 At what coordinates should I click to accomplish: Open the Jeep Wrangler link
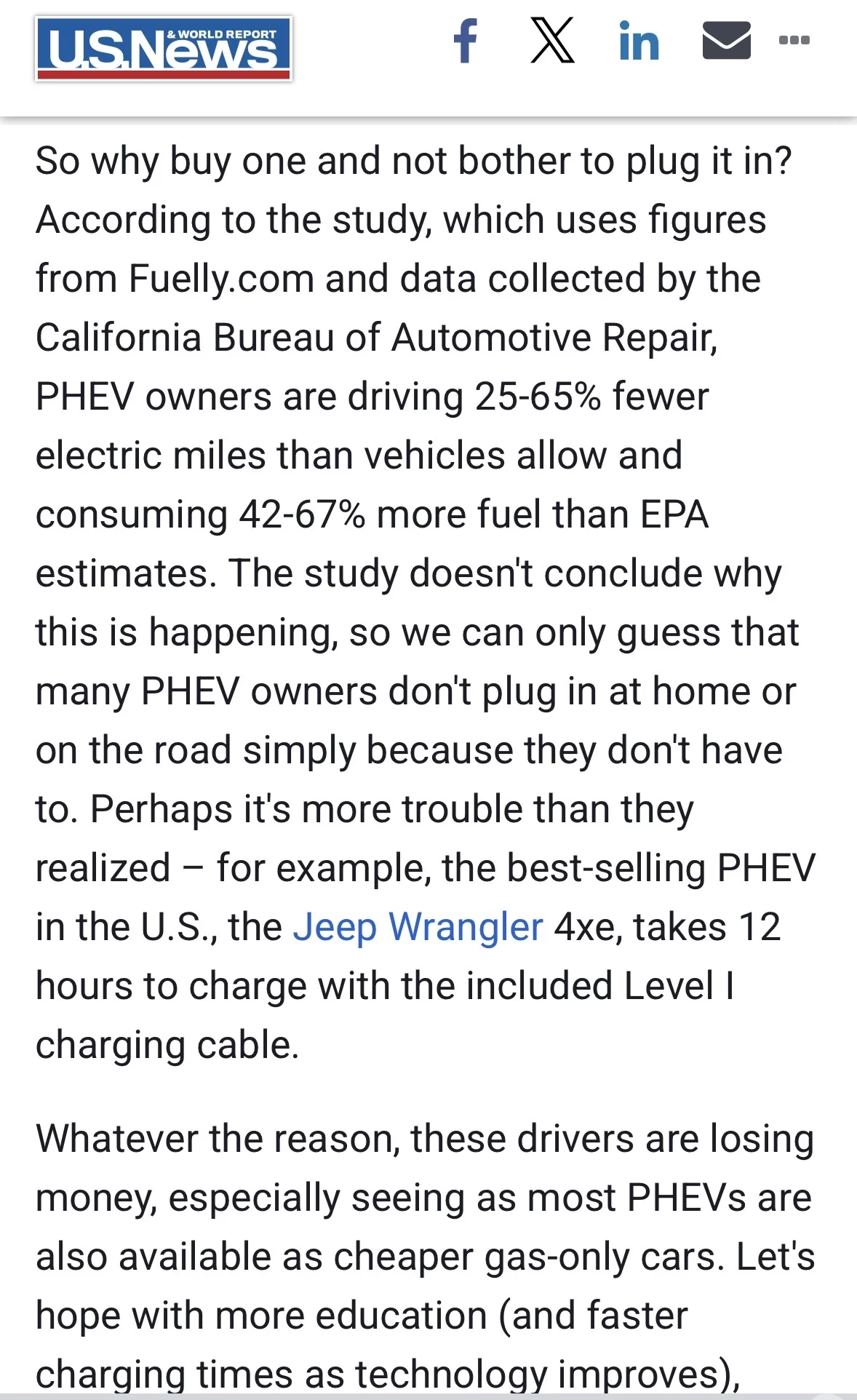418,928
